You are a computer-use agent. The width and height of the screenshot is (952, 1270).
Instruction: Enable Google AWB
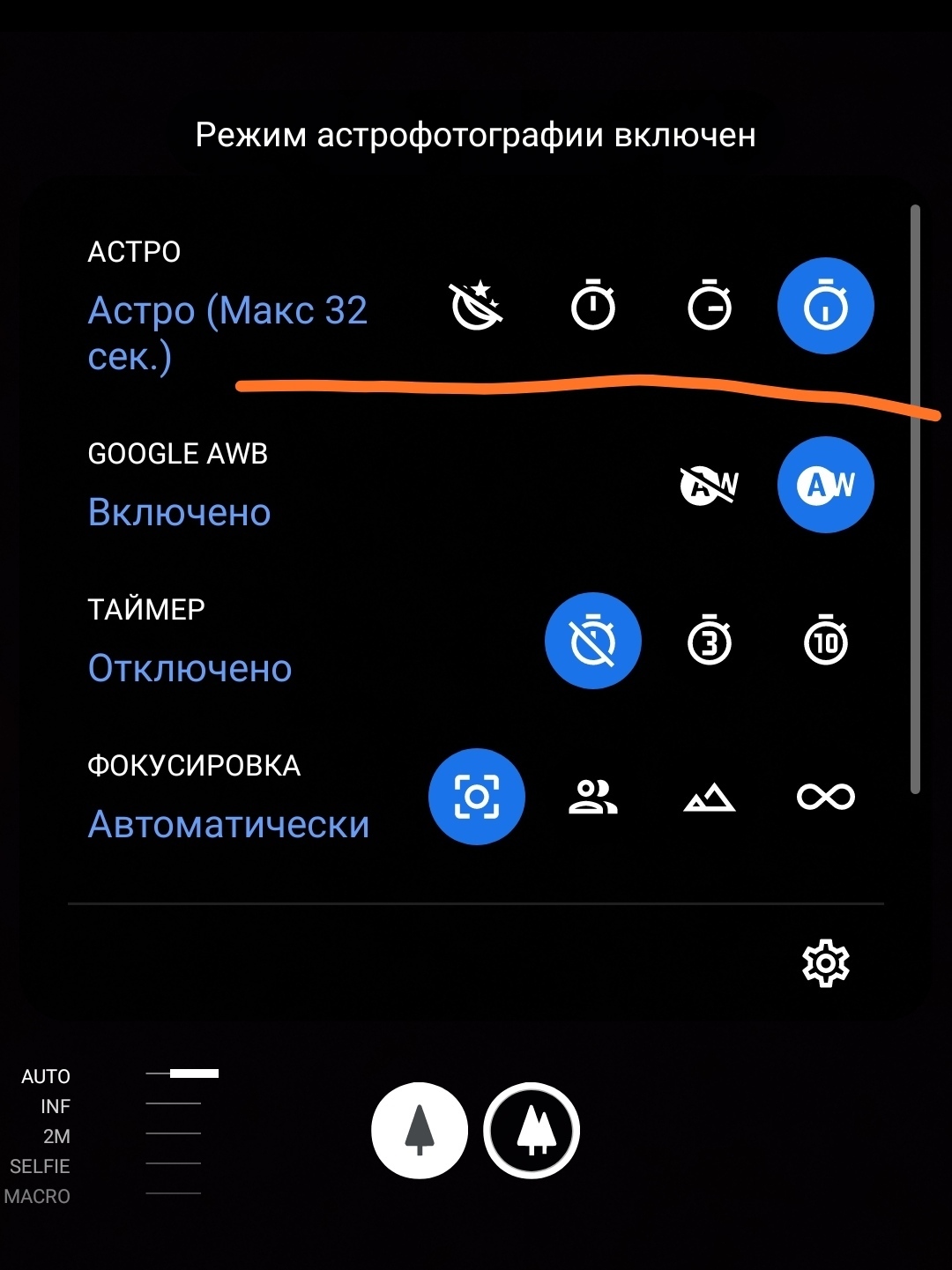coord(826,485)
